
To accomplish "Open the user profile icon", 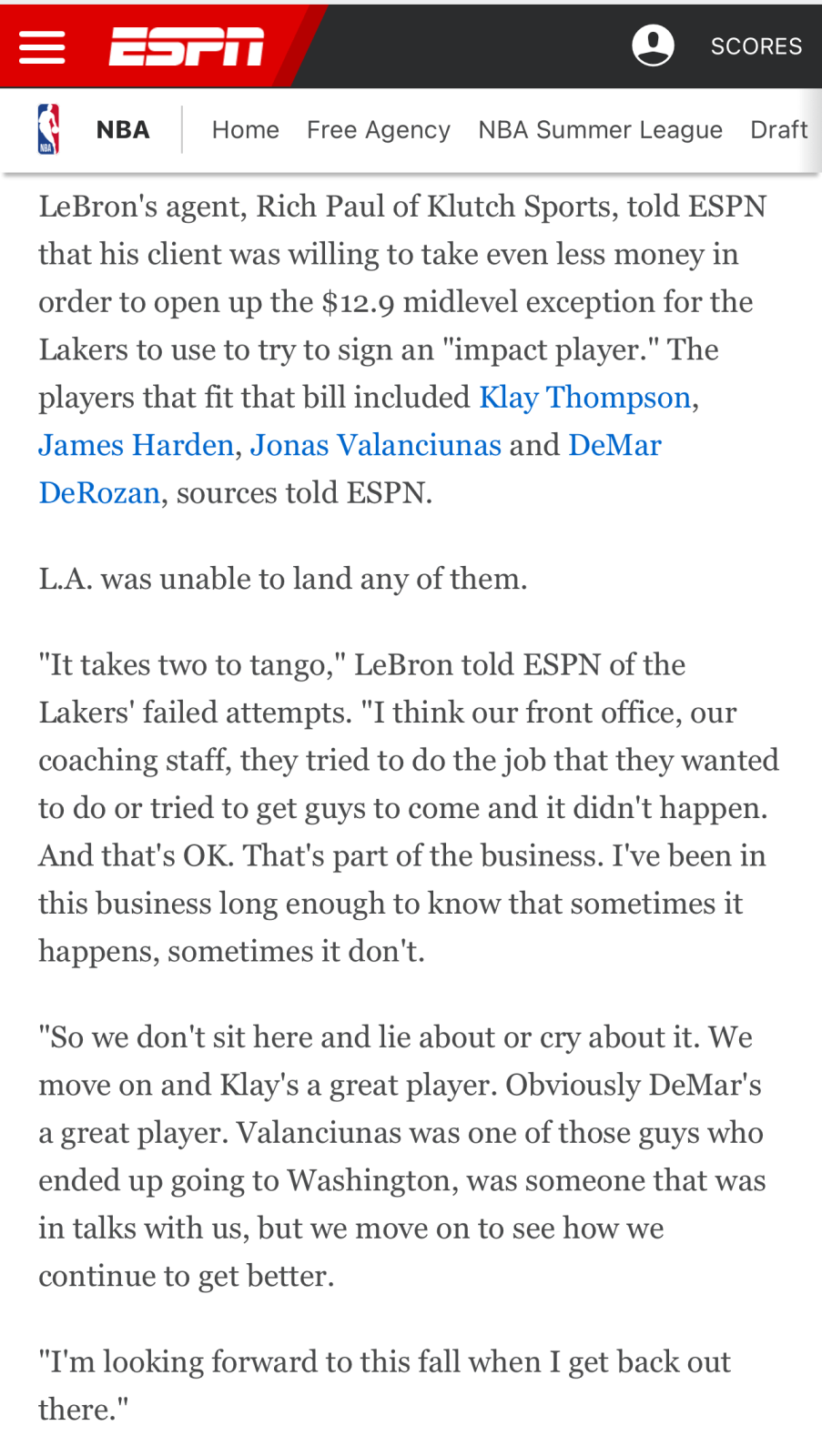I will (x=653, y=45).
